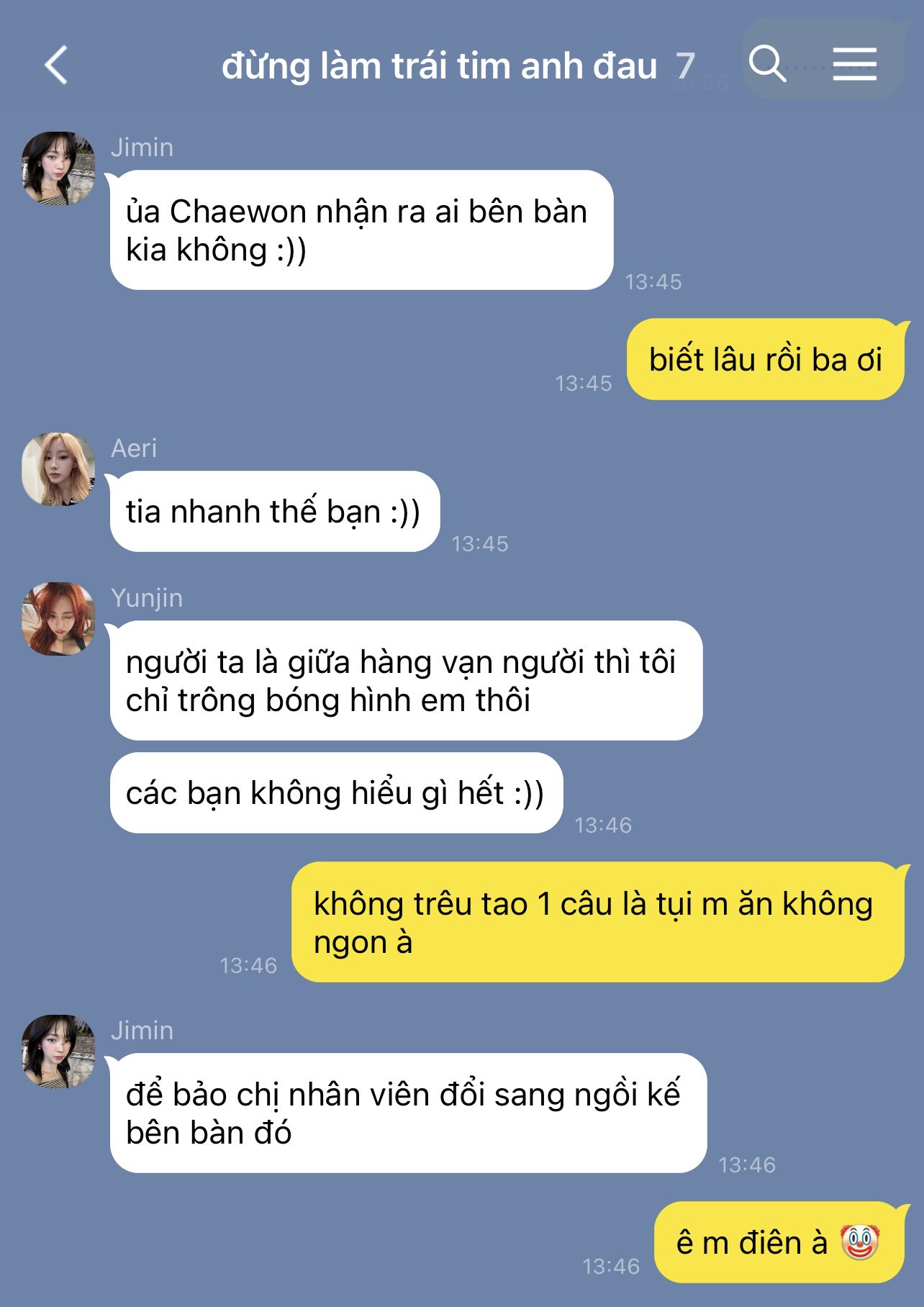Open Jimin's avatar next to "để bảo chị nhân viên"
The image size is (924, 1307).
[58, 1051]
